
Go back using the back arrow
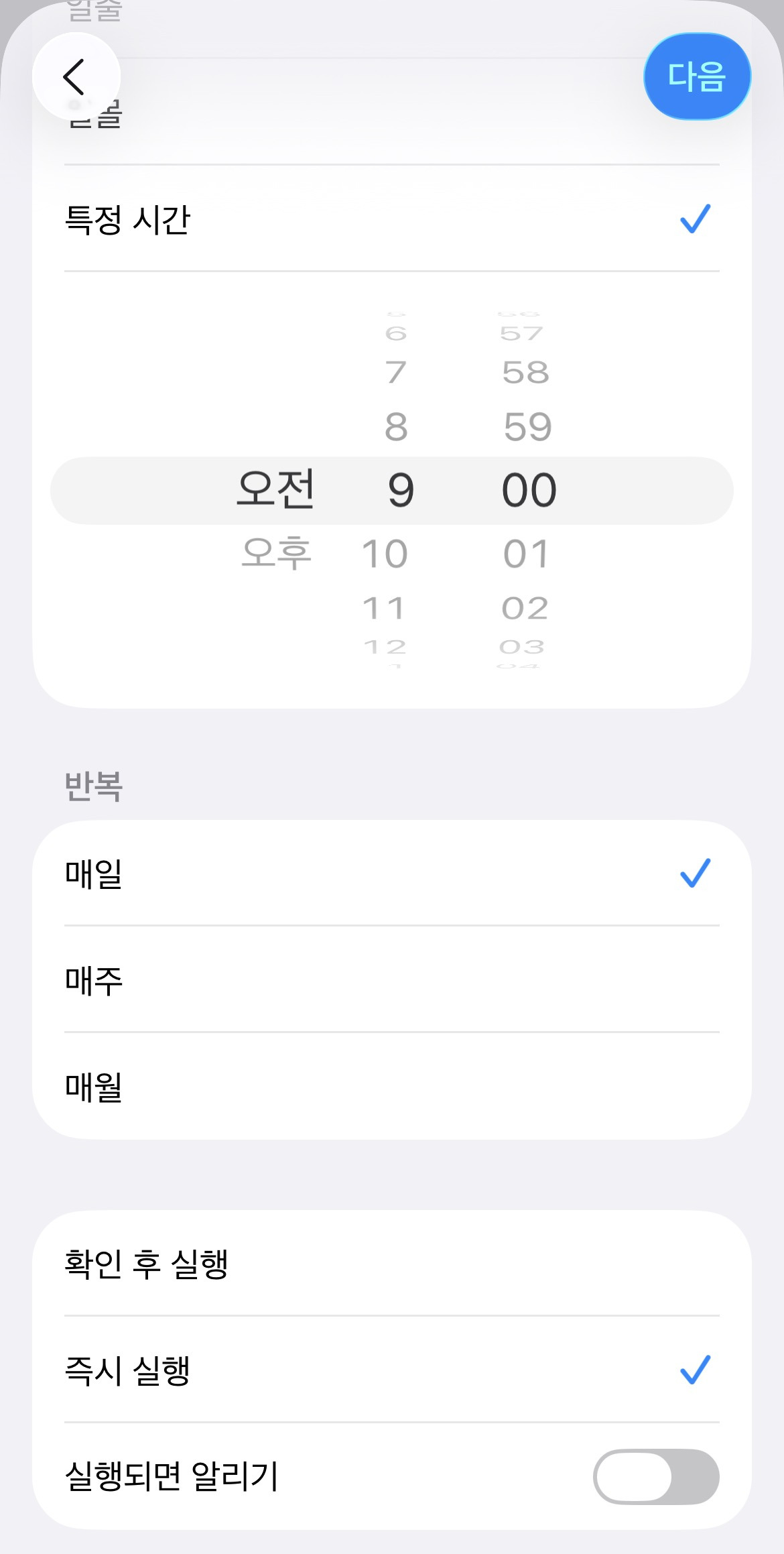click(75, 76)
